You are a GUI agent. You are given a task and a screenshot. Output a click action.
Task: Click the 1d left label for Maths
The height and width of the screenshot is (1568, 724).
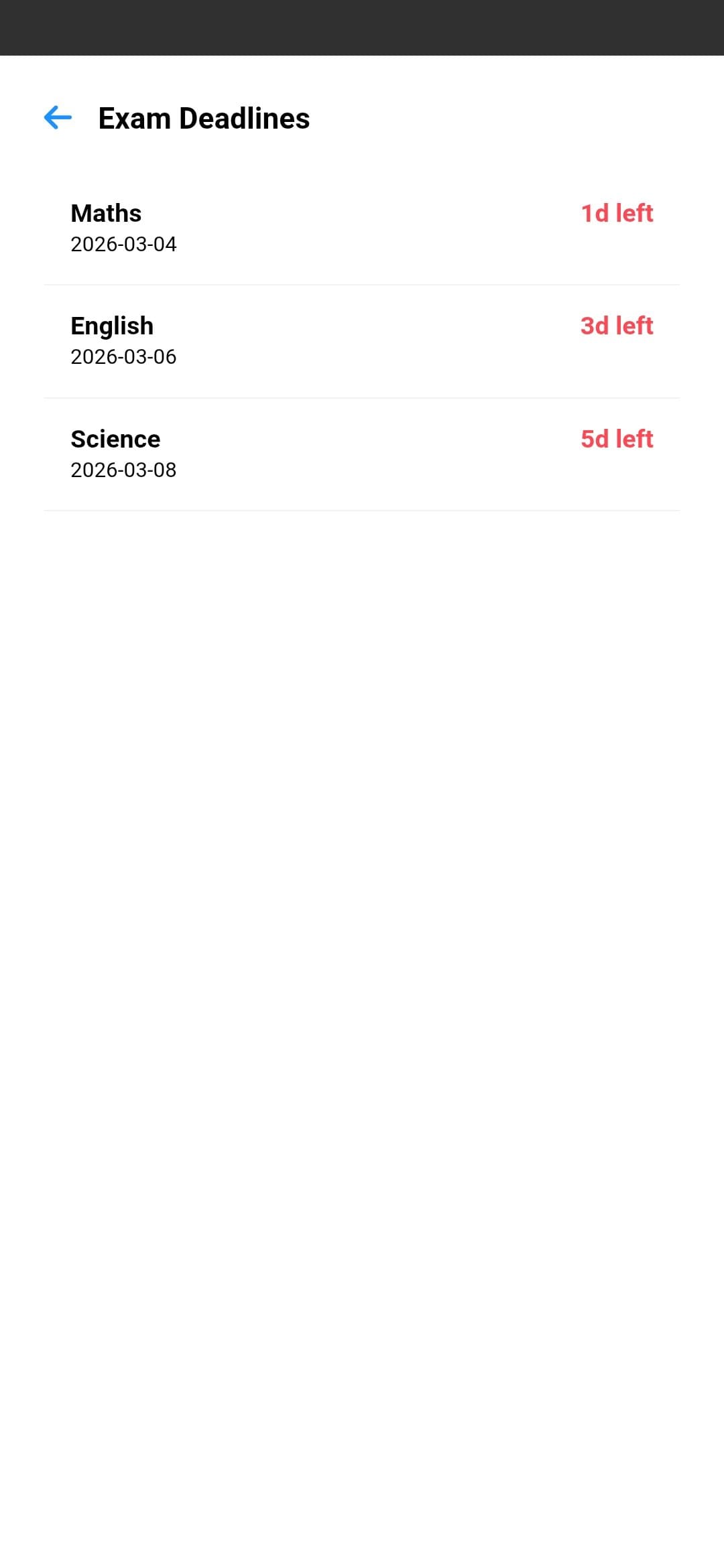[617, 213]
